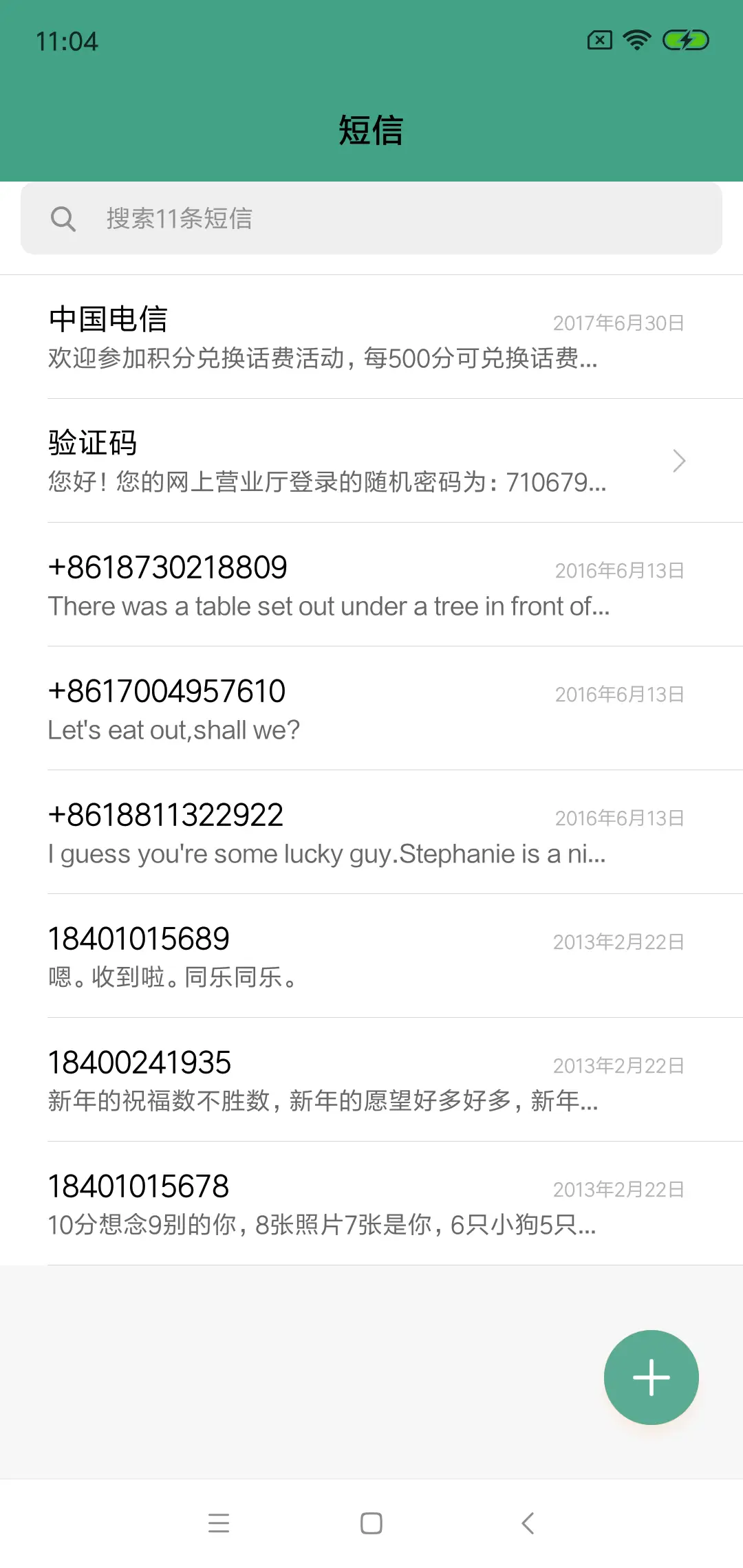This screenshot has height=1568, width=743.
Task: Compose a new message with plus button
Action: (651, 1378)
